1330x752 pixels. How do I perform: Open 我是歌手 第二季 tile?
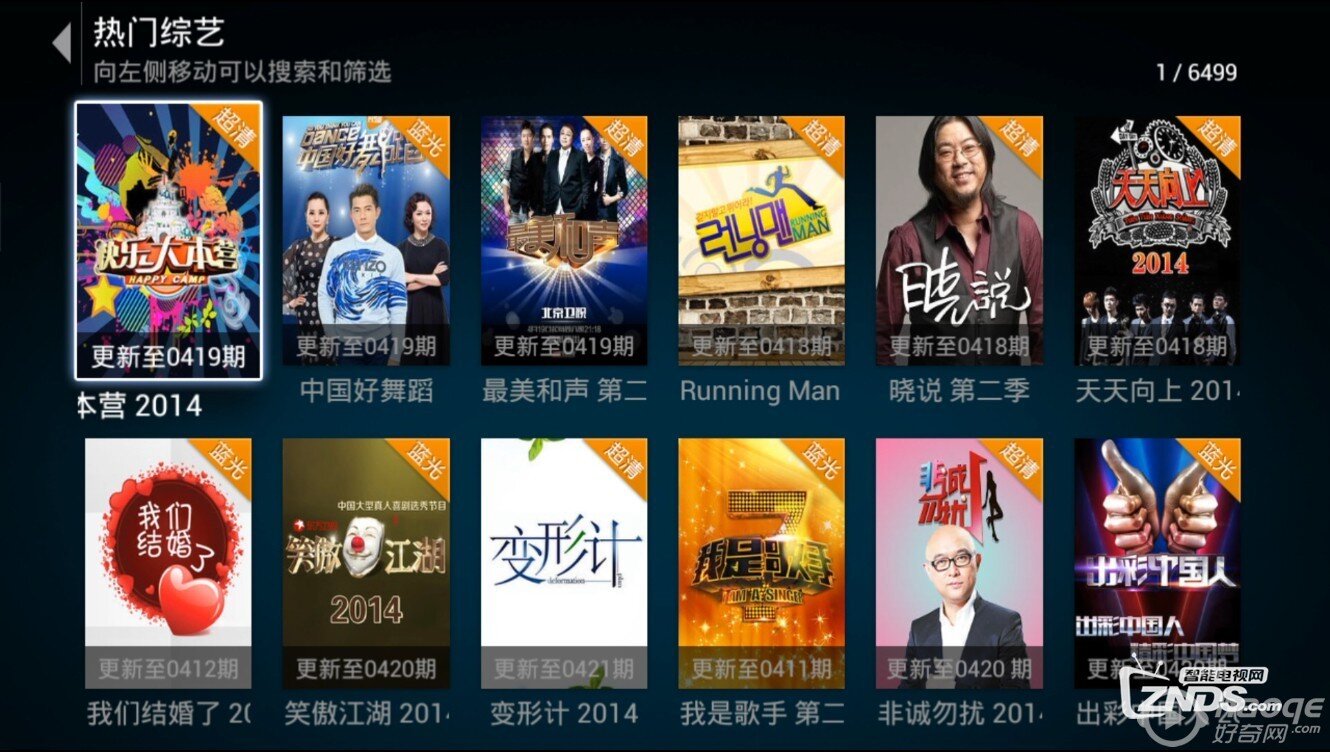761,563
